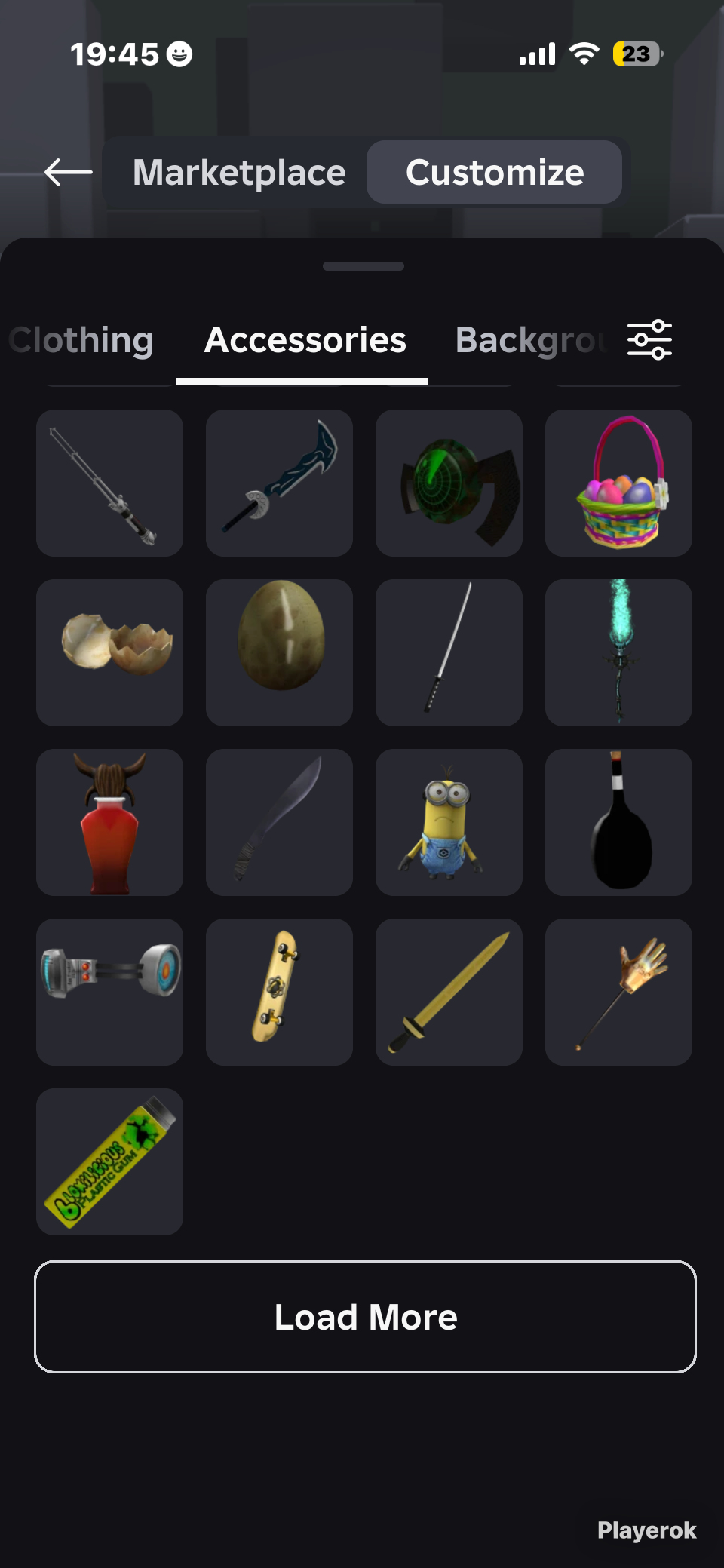Select the plastic gum pack accessory
This screenshot has height=1568, width=724.
109,1161
